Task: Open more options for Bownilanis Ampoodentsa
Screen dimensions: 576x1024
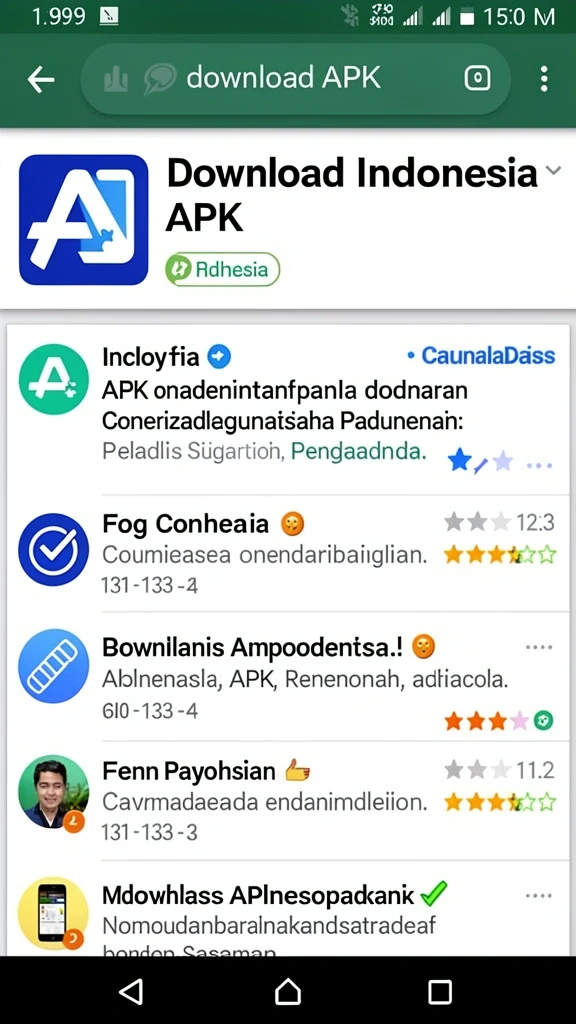Action: click(x=539, y=647)
